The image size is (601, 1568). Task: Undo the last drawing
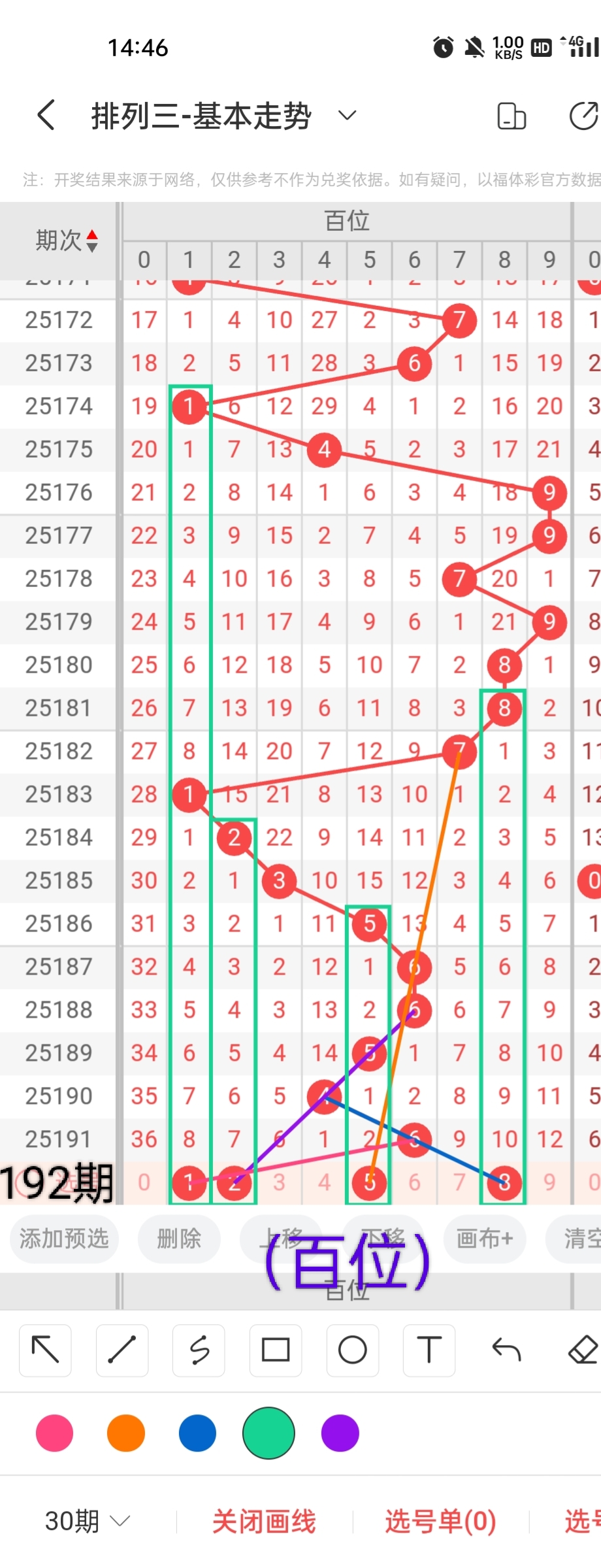506,1350
